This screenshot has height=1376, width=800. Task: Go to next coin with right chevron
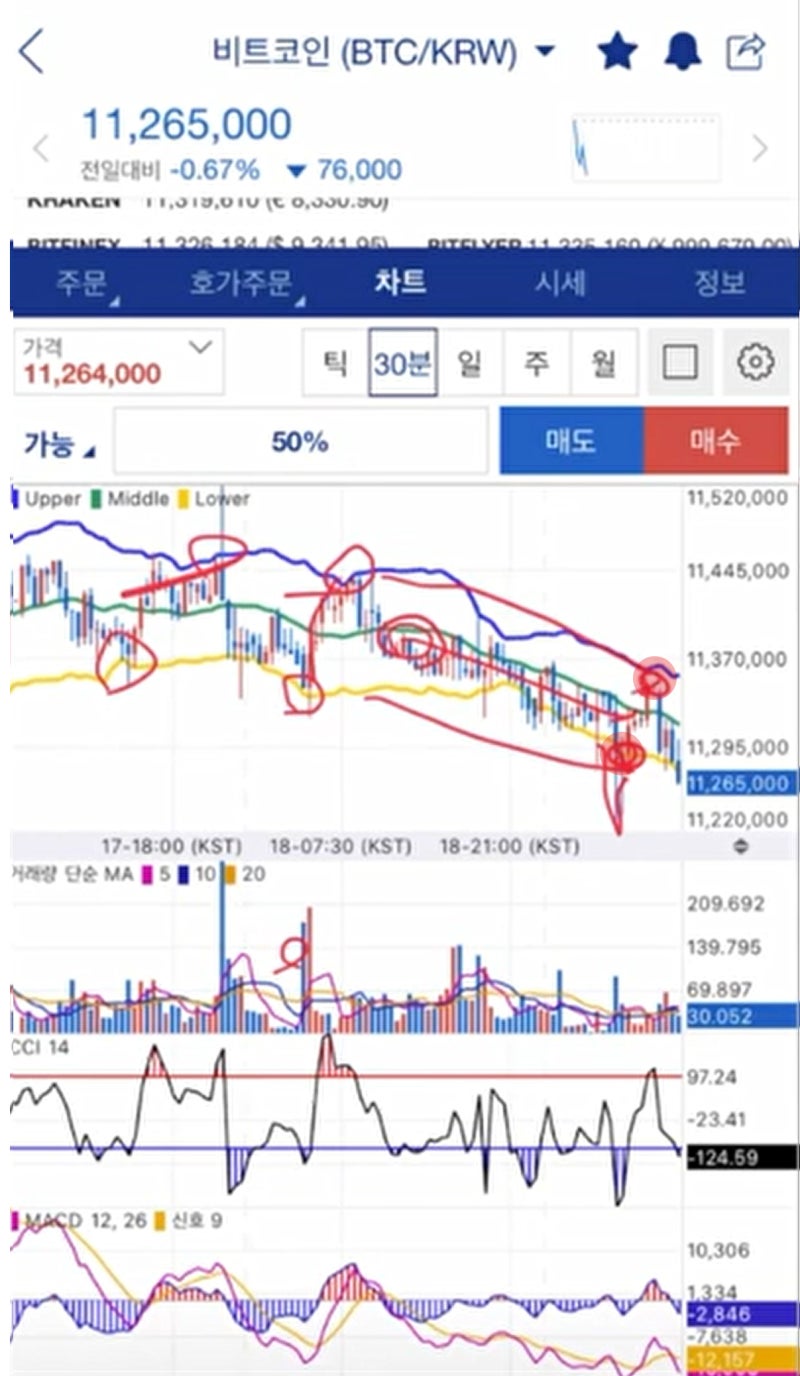(x=760, y=150)
